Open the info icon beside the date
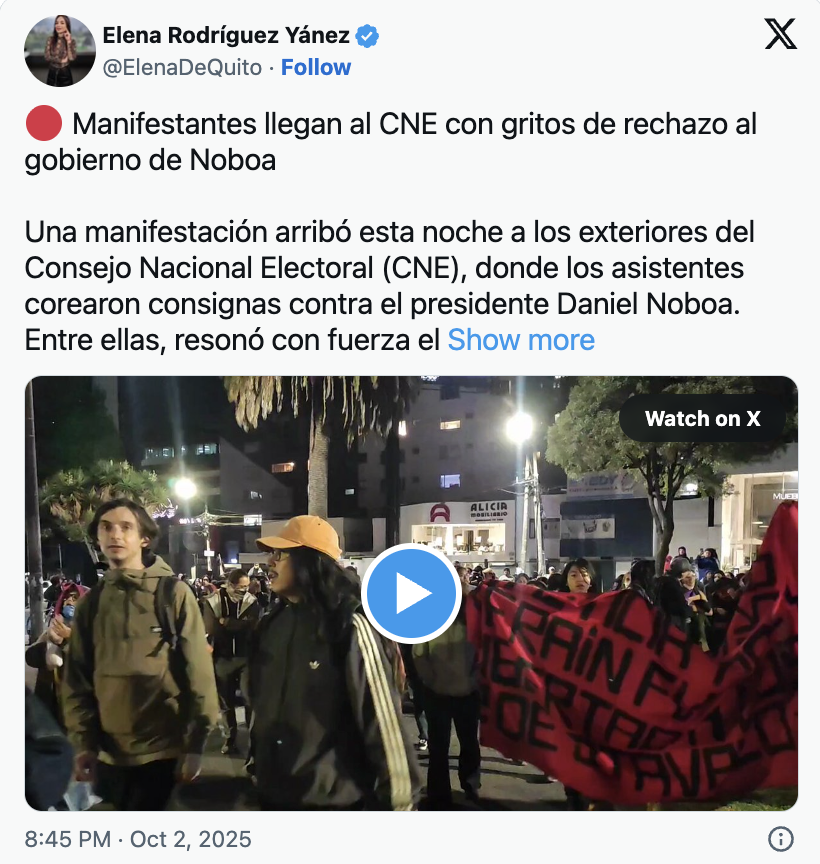This screenshot has height=864, width=820. [781, 838]
